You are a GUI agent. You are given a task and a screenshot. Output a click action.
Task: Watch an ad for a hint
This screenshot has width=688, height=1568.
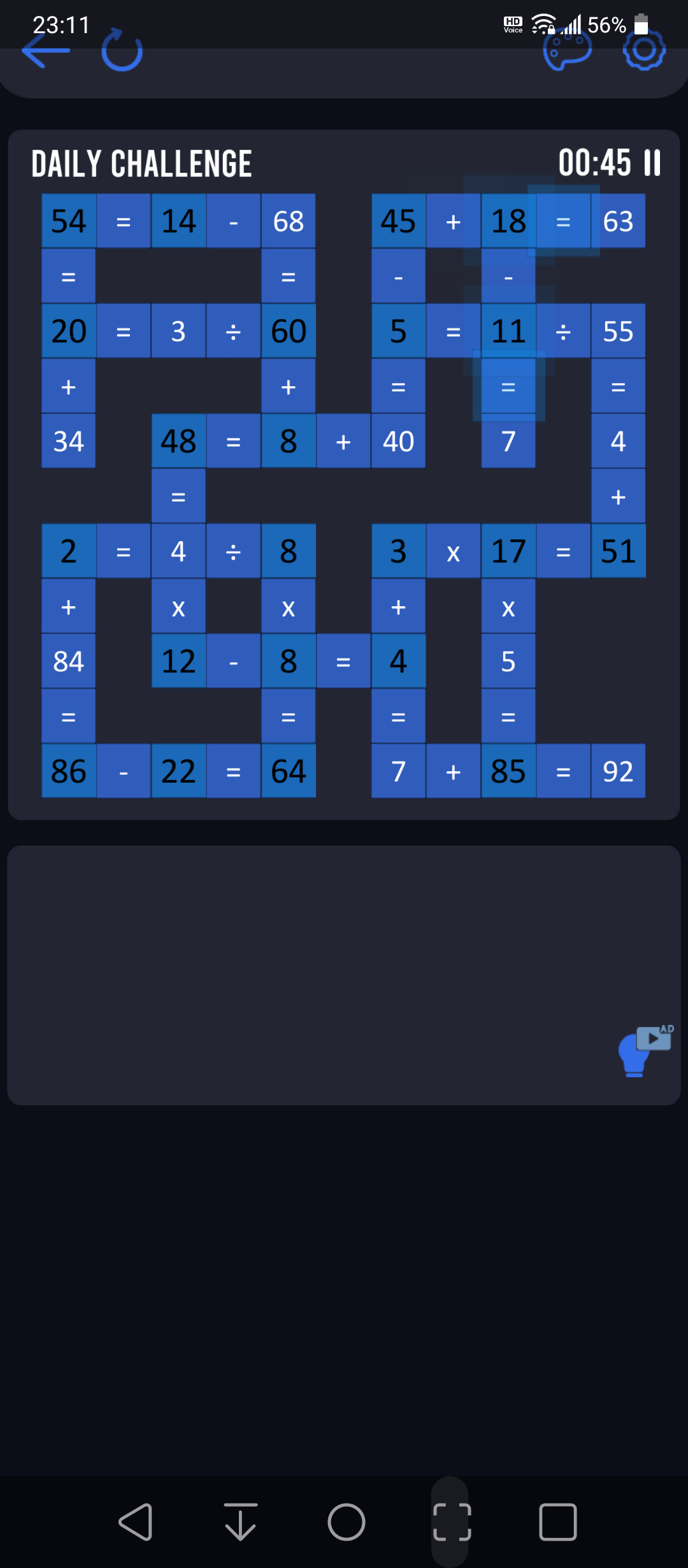pyautogui.click(x=645, y=1050)
